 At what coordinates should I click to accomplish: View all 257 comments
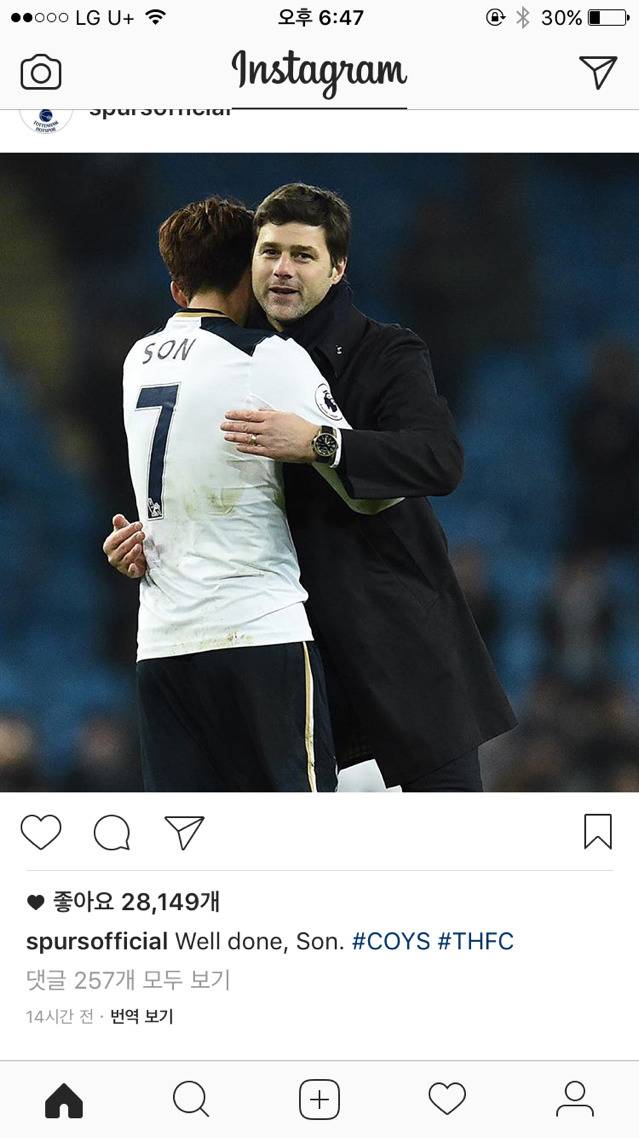click(x=128, y=980)
